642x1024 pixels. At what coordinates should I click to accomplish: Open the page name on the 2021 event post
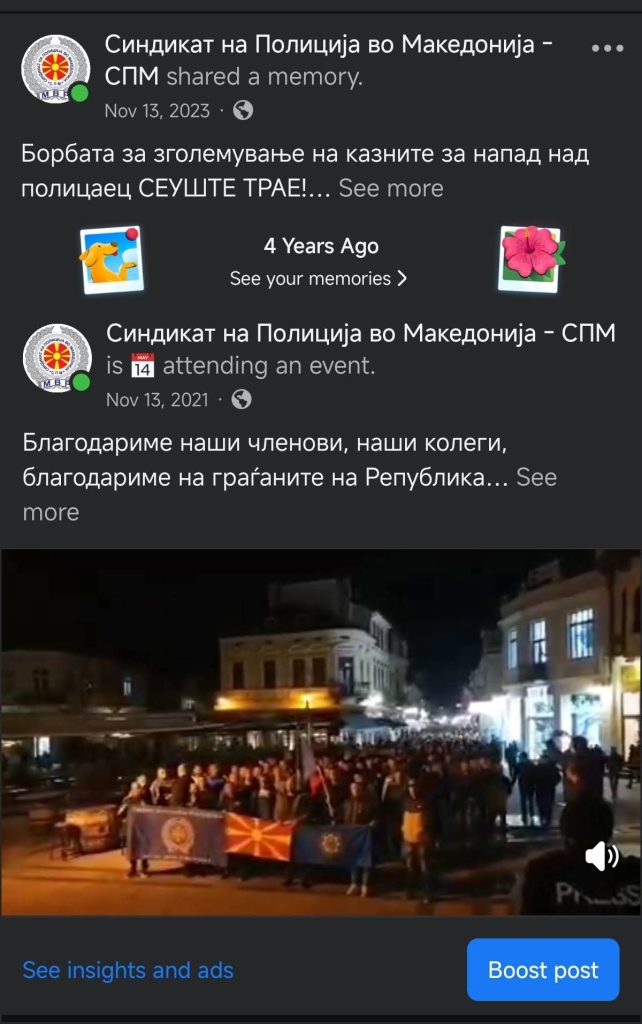click(x=360, y=333)
